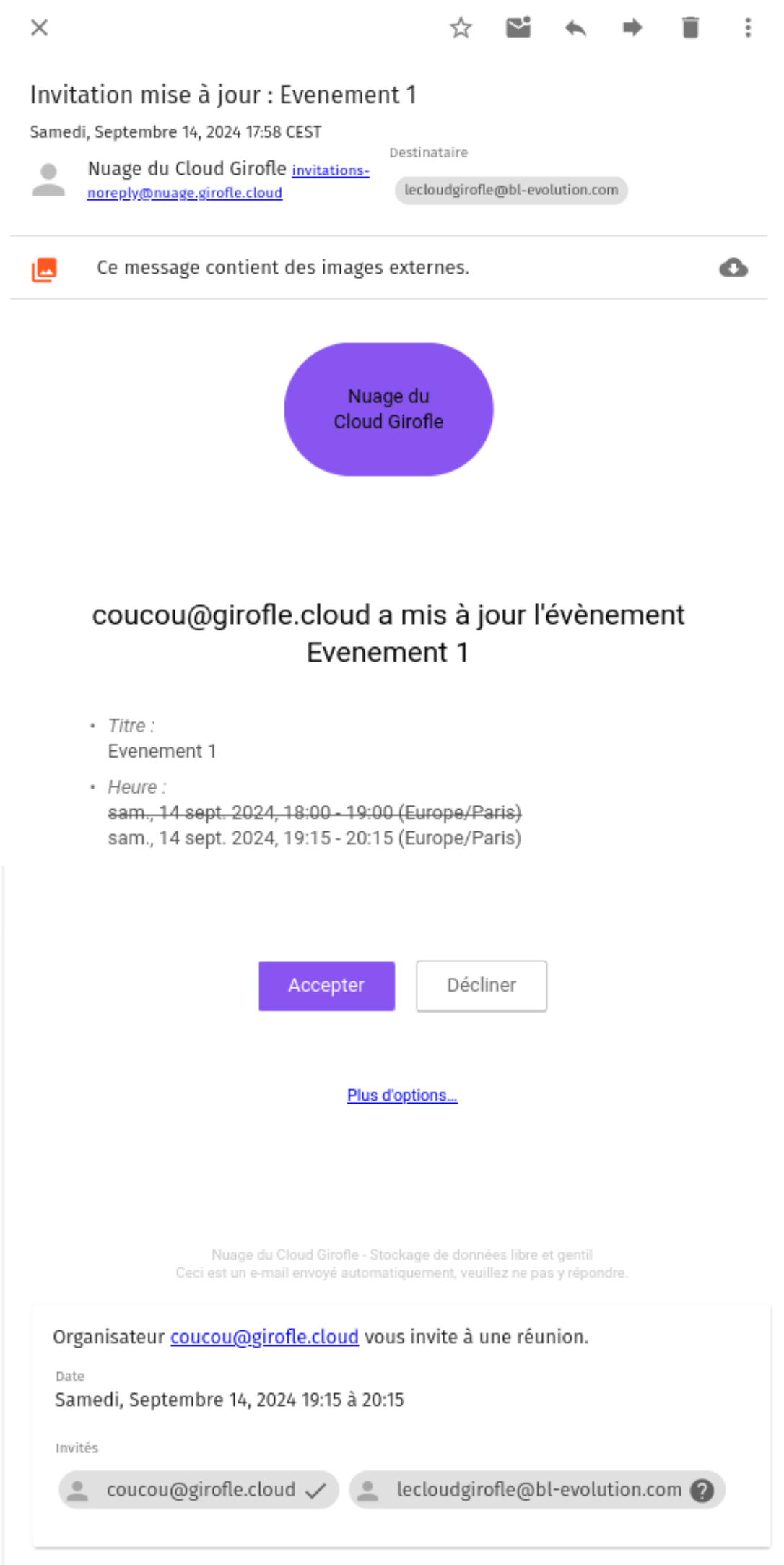The height and width of the screenshot is (1565, 784).
Task: Open organizer link coucou@girofle.cloud
Action: 264,1338
